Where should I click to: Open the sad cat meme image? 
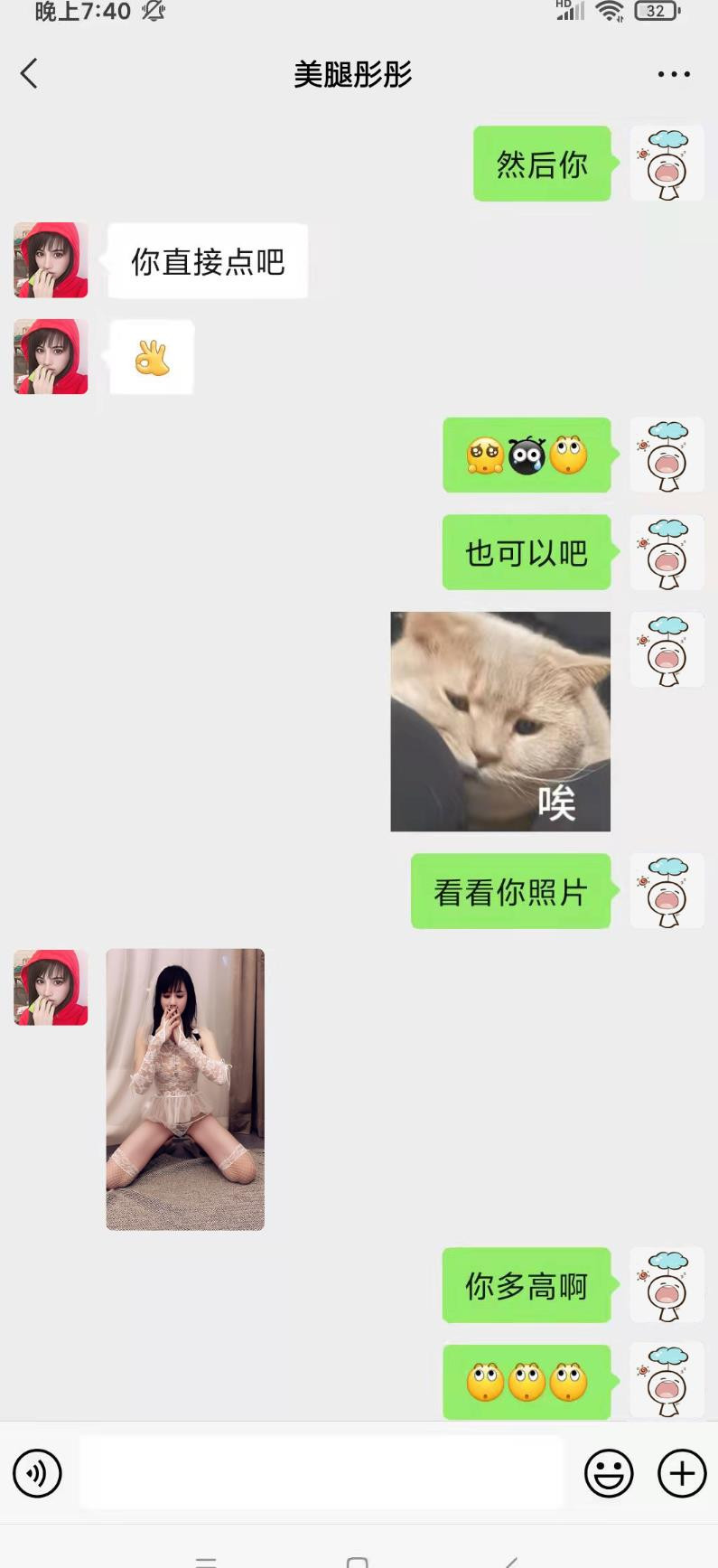(500, 721)
